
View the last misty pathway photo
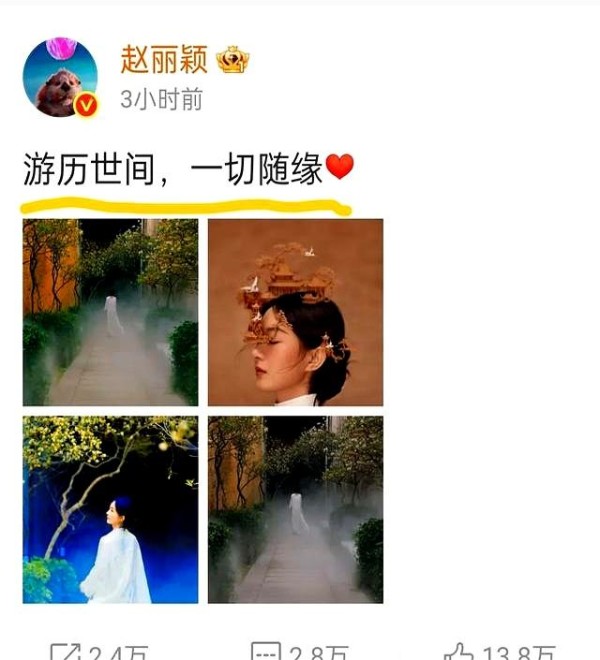coord(295,509)
